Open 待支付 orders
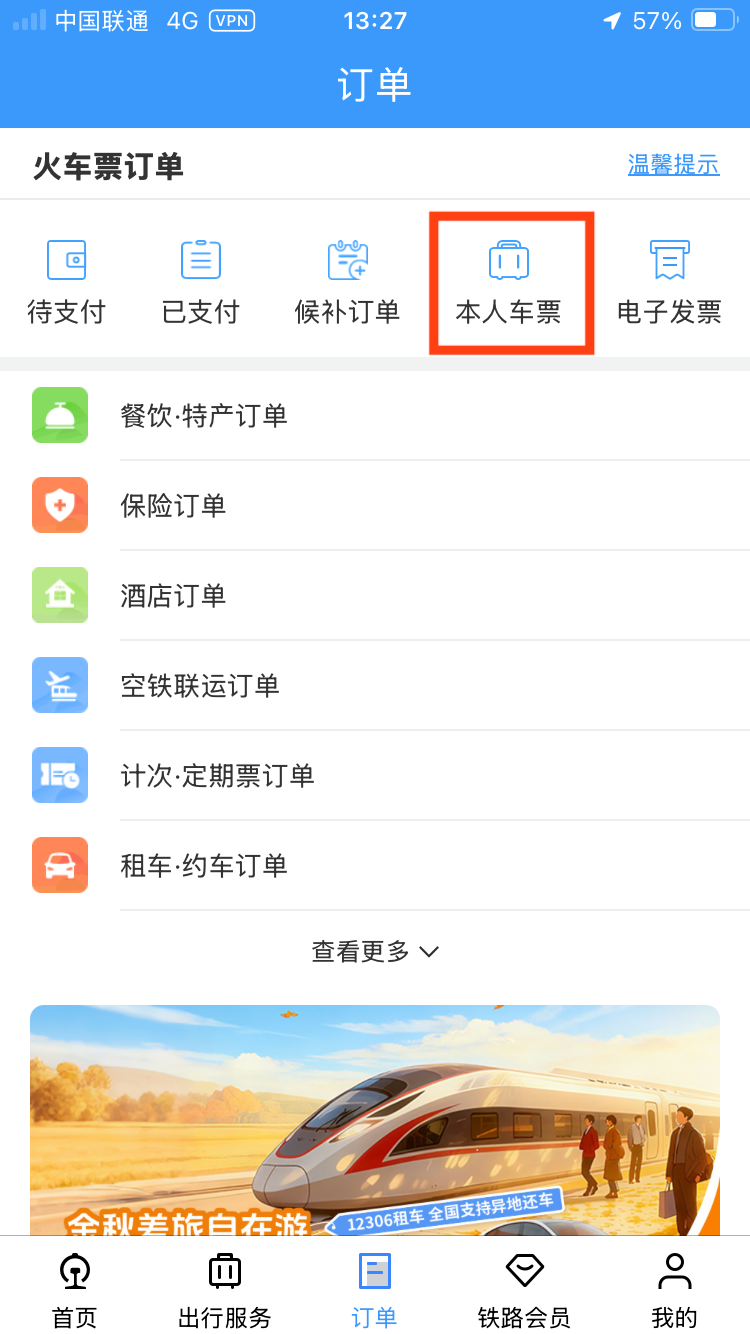 (x=66, y=281)
